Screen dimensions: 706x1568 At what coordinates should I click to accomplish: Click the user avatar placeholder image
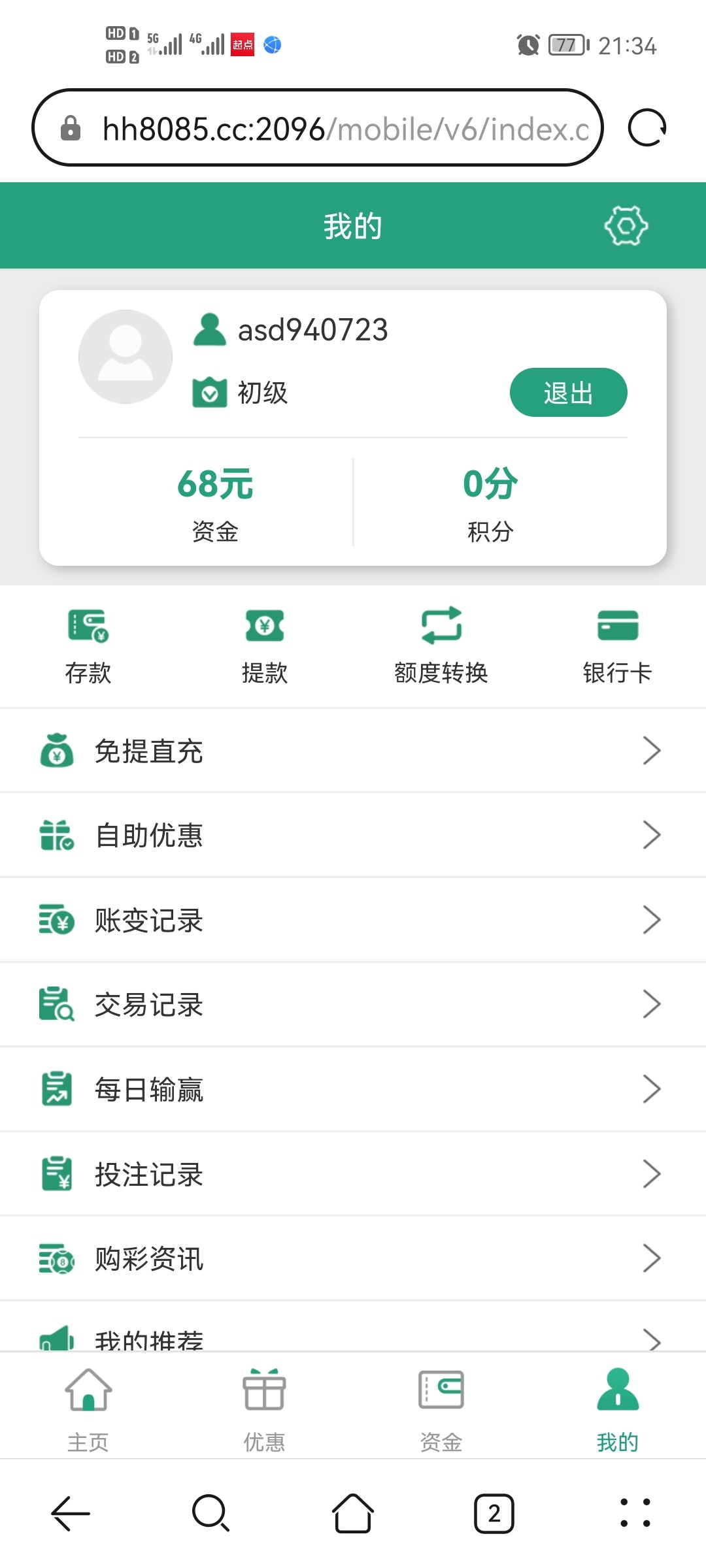tap(126, 356)
